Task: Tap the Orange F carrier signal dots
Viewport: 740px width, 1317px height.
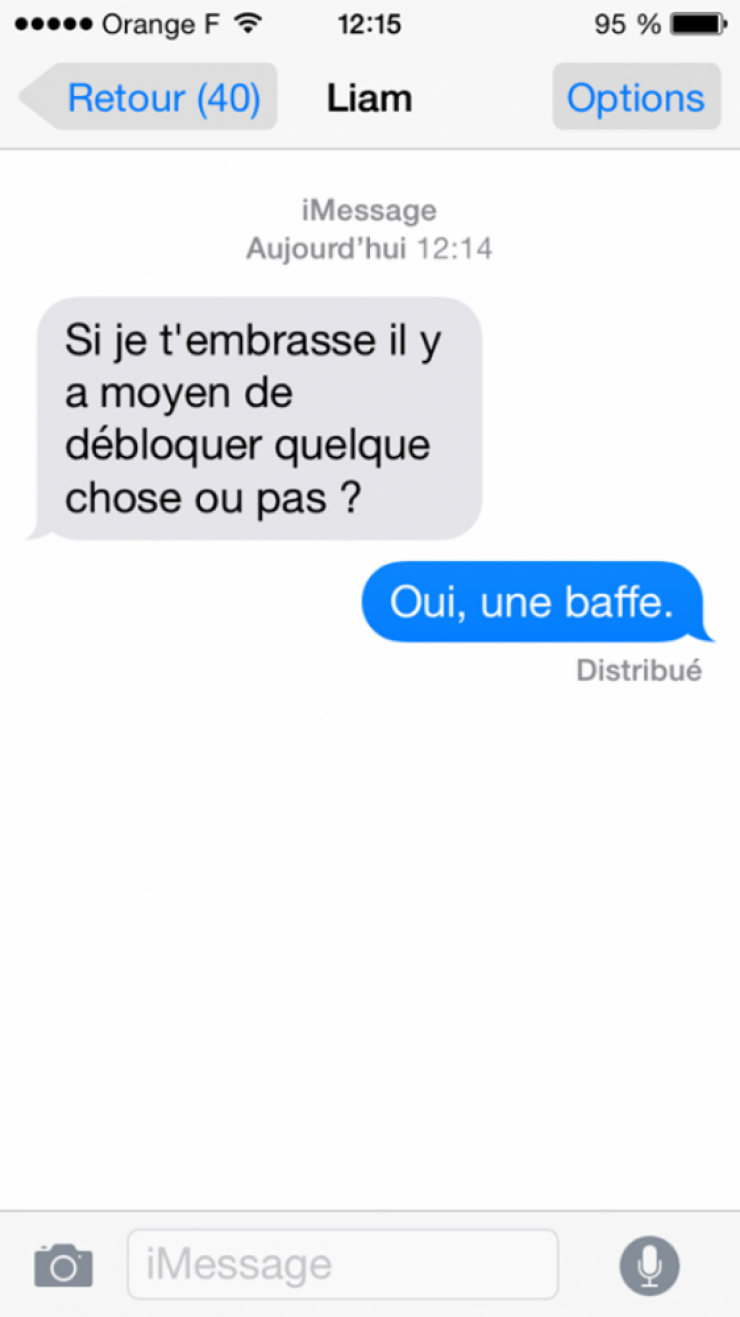Action: click(x=55, y=22)
